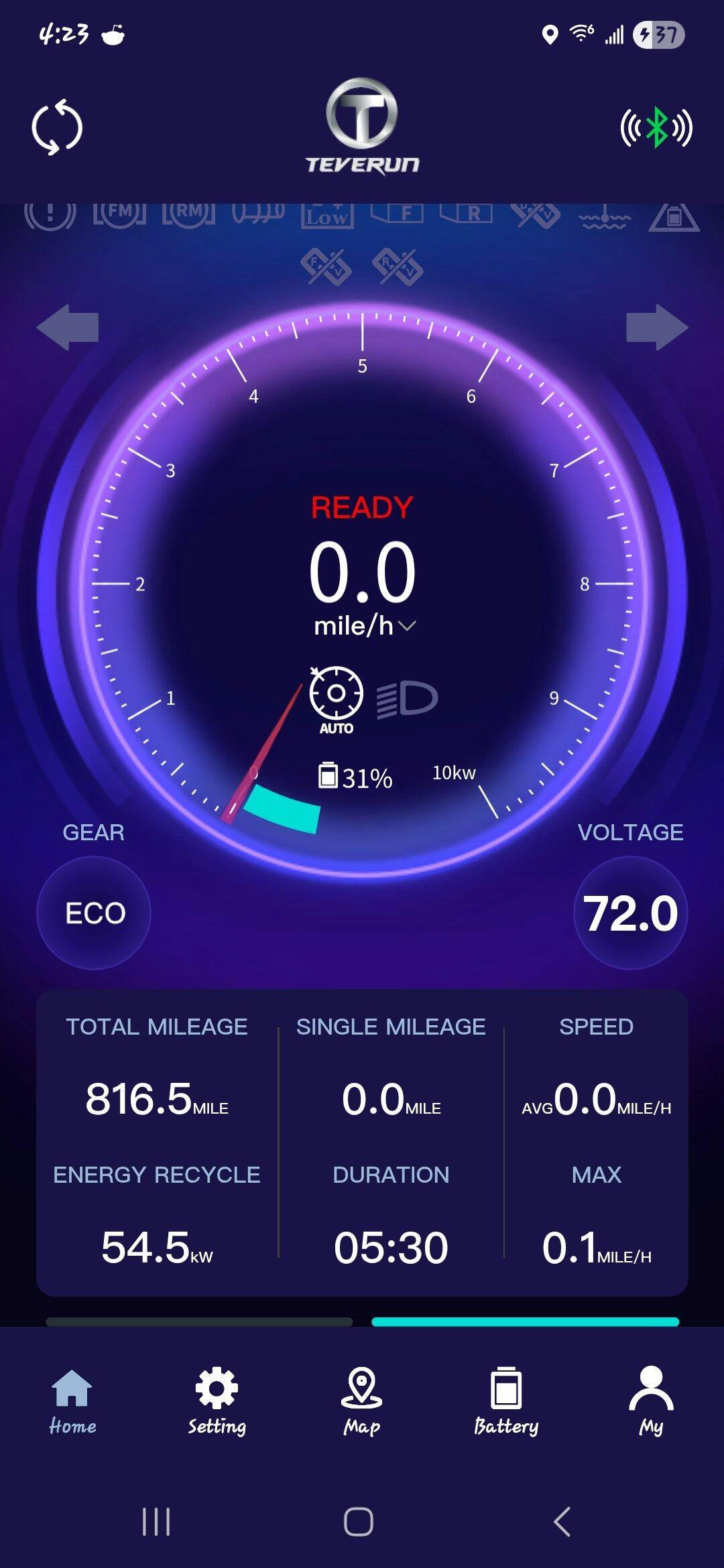Image resolution: width=724 pixels, height=1568 pixels.
Task: Open the system recent apps button
Action: [156, 1522]
